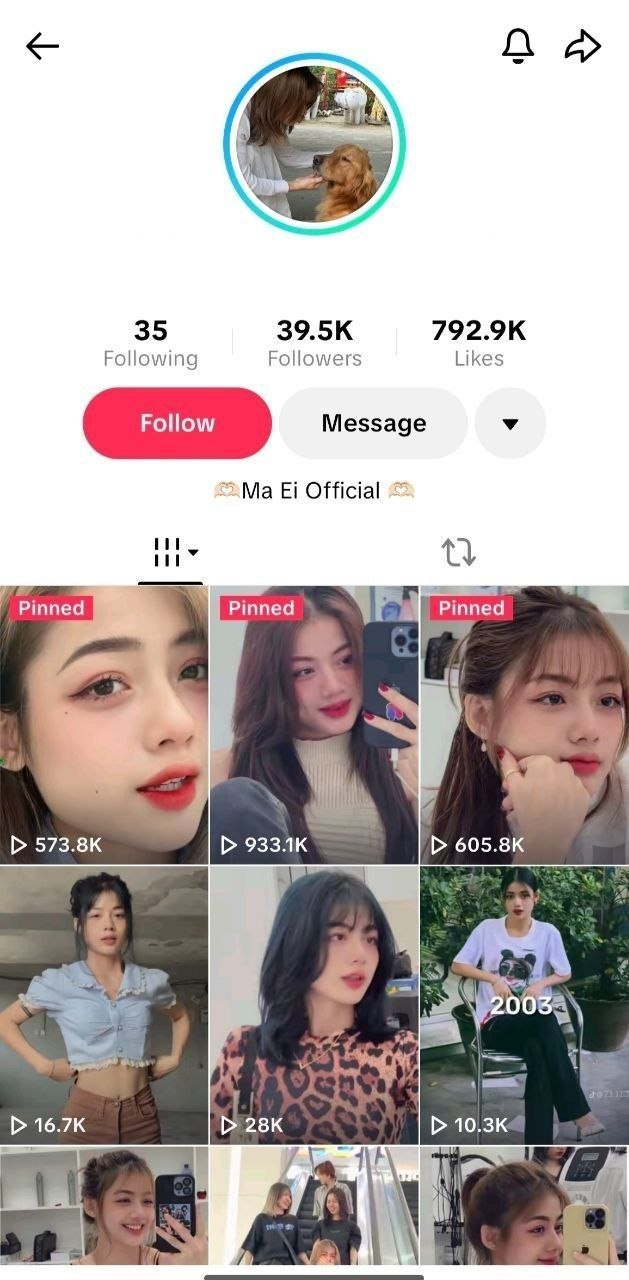
Task: Open the 2003 video with 10.3K views
Action: (x=524, y=1005)
